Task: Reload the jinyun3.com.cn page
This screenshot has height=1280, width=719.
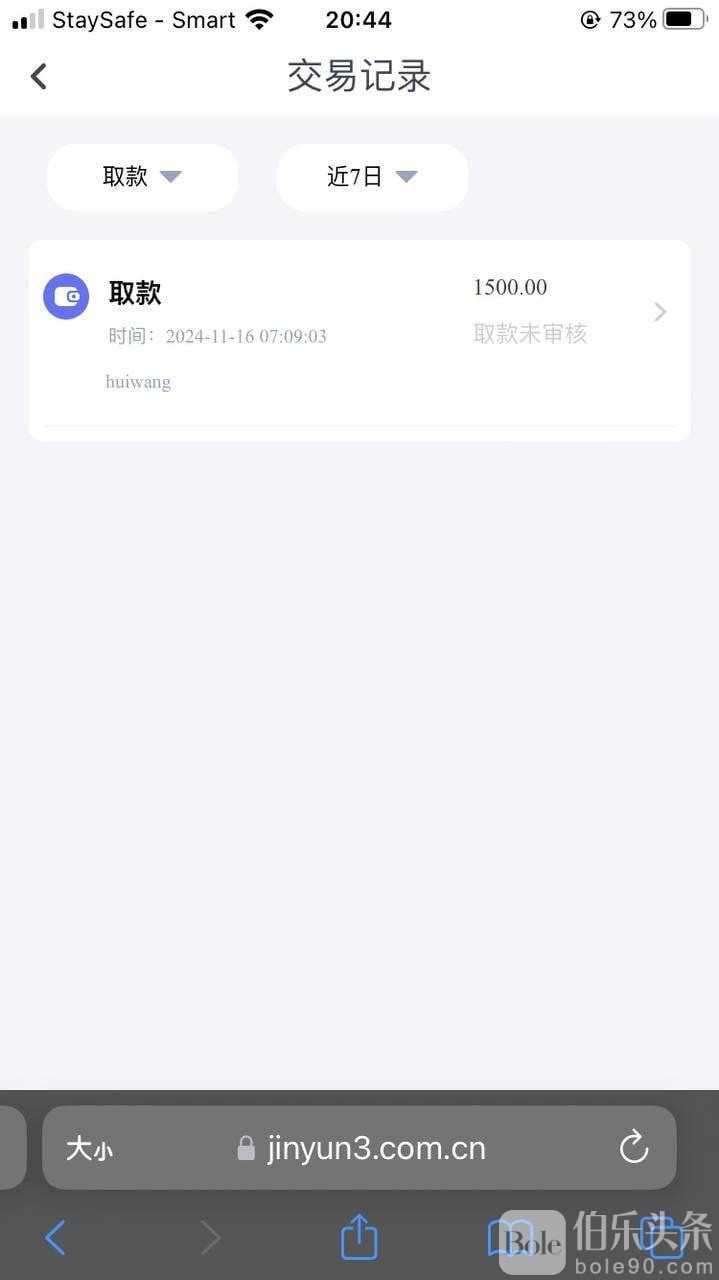Action: 634,1148
